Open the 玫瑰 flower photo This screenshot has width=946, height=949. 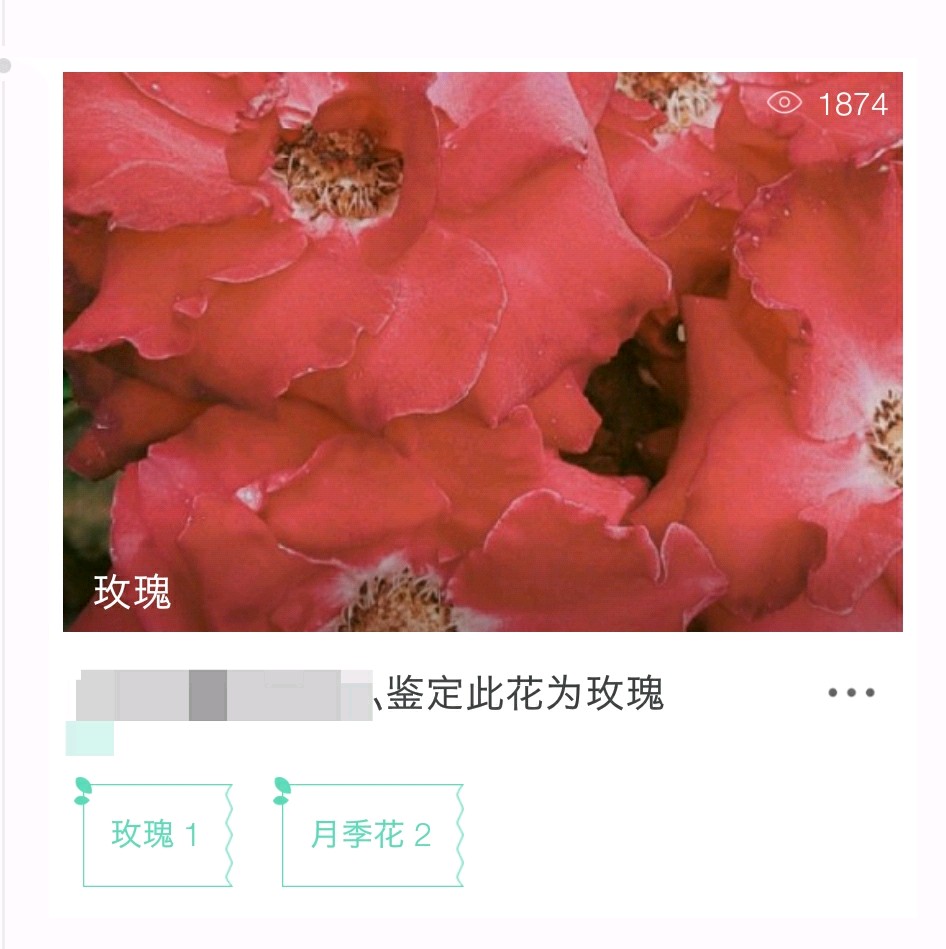[x=482, y=351]
